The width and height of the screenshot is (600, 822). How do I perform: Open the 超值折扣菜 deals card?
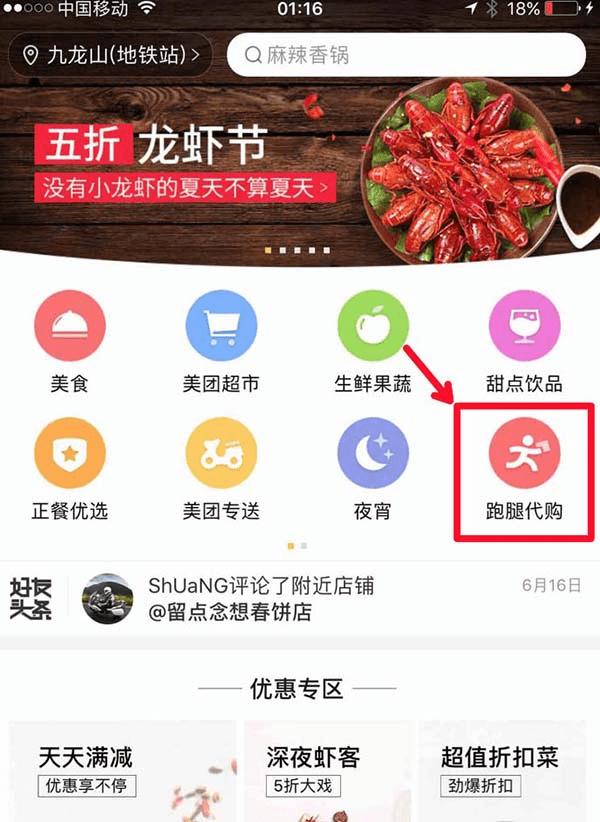[510, 770]
